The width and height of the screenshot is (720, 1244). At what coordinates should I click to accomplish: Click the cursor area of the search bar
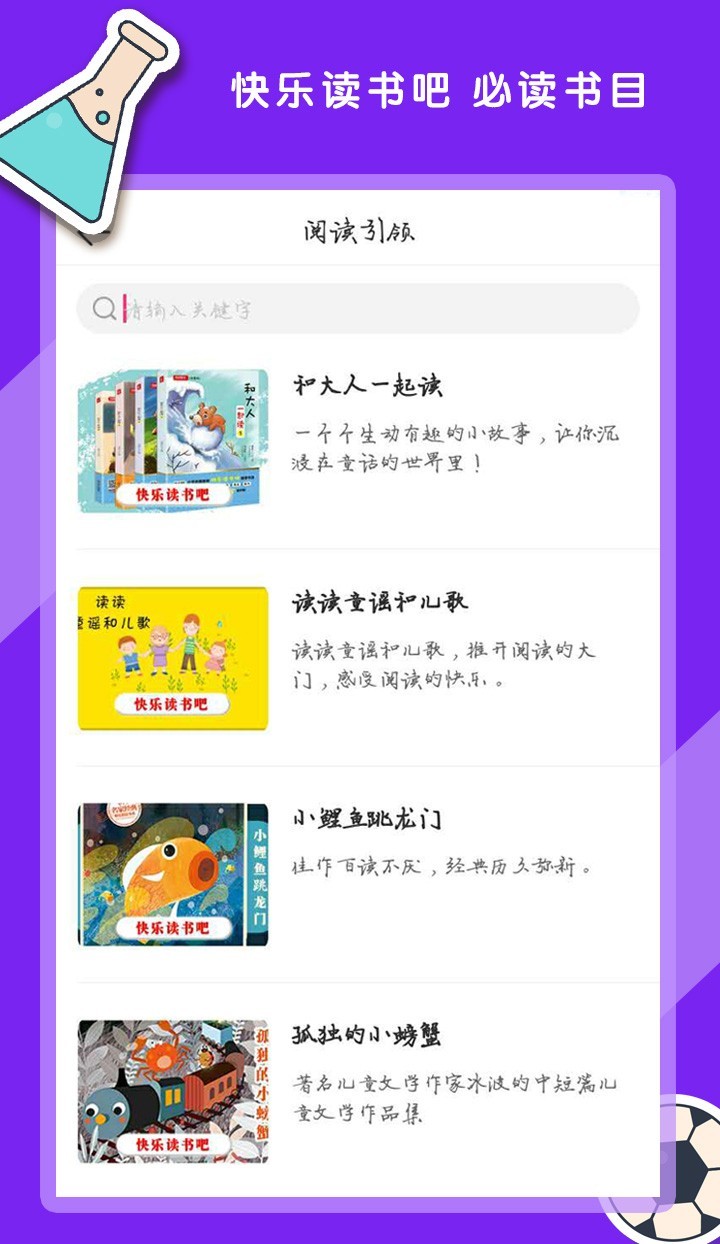122,309
